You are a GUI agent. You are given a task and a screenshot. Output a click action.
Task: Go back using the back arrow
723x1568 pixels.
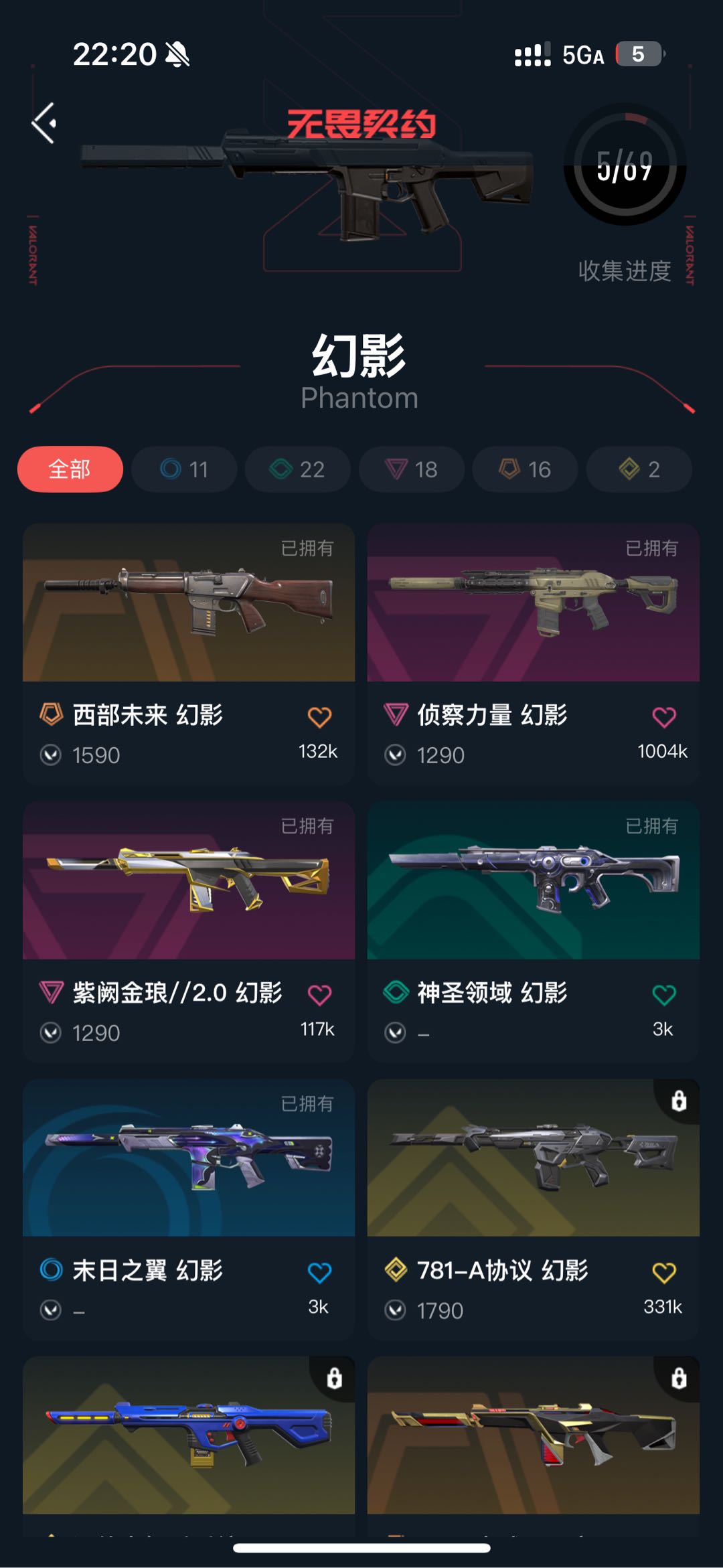(x=44, y=123)
